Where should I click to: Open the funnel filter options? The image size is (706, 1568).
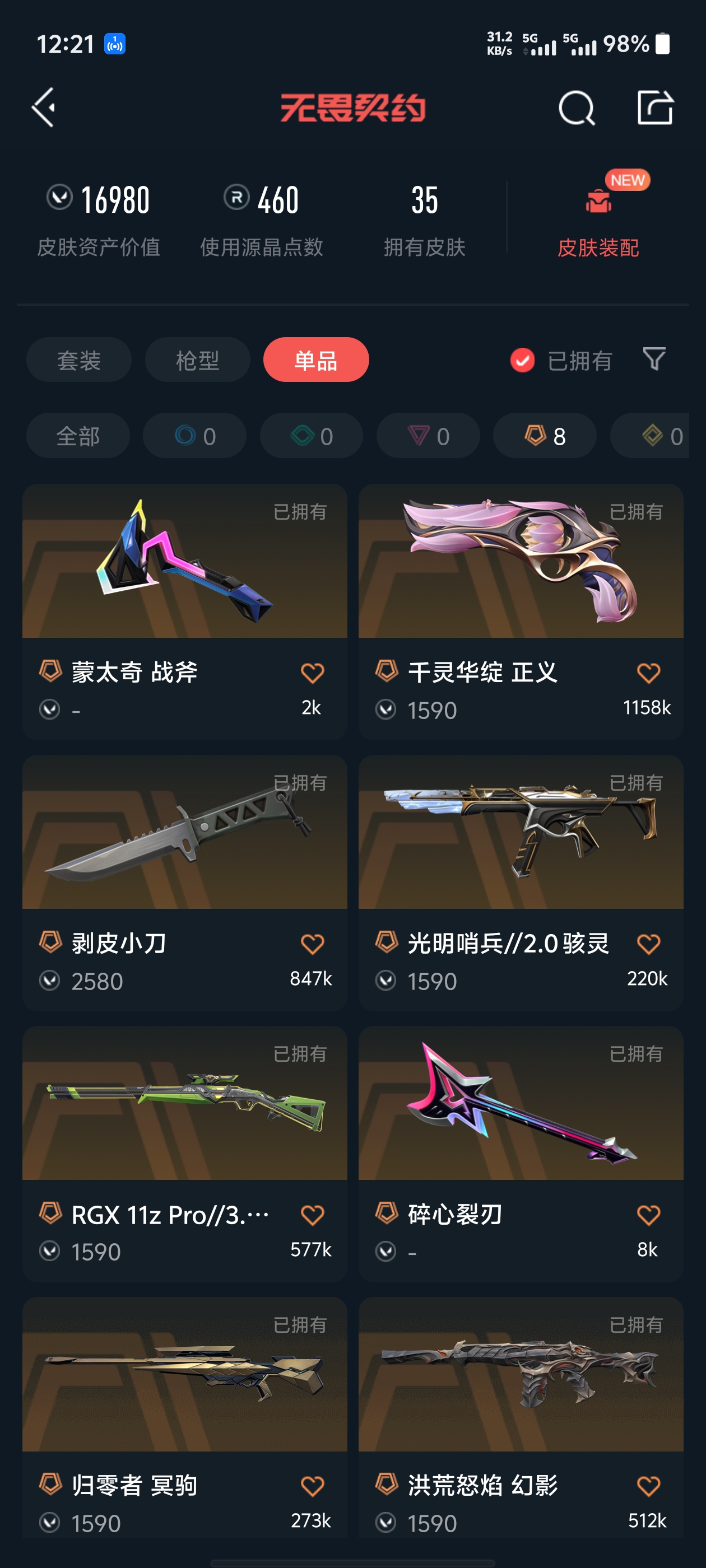(x=654, y=359)
